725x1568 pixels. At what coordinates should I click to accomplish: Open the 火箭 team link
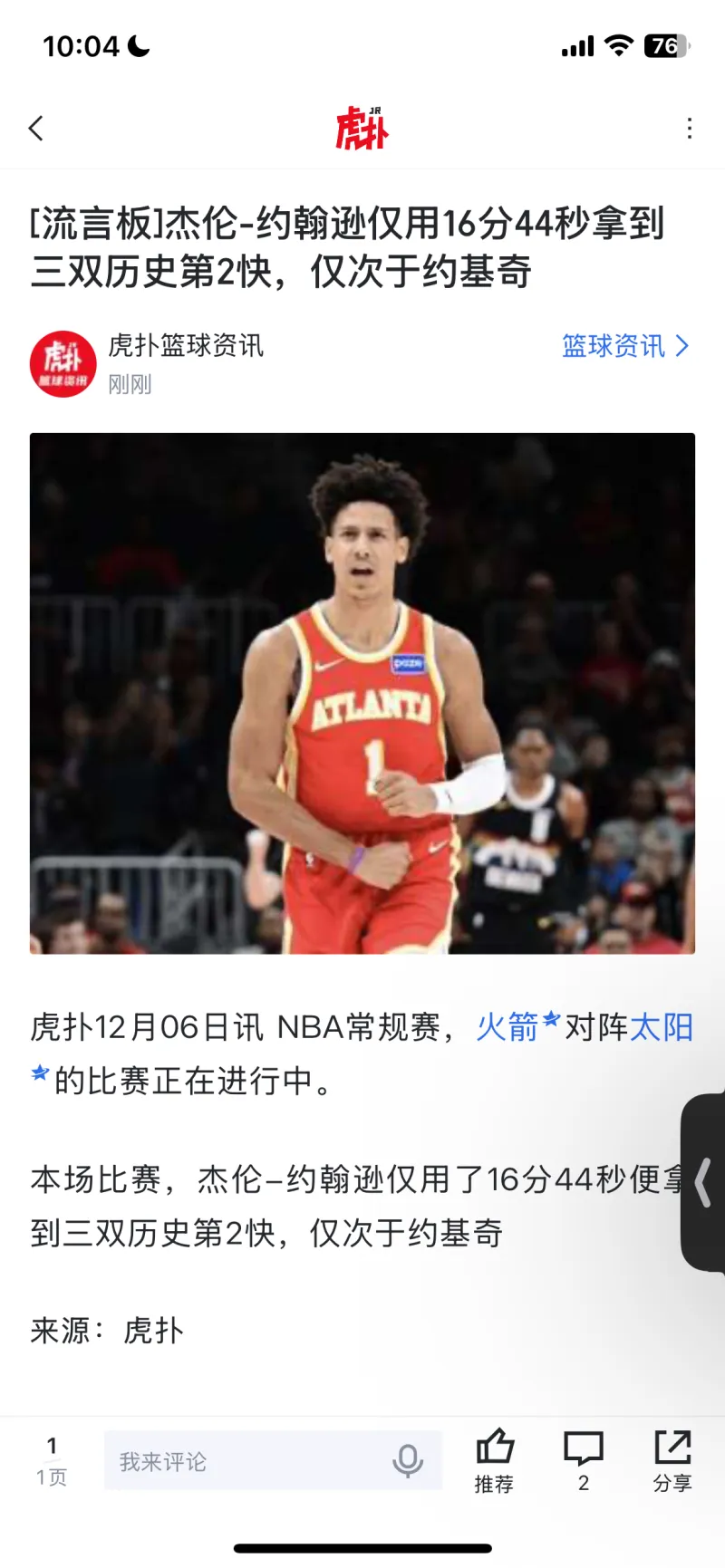(508, 1027)
